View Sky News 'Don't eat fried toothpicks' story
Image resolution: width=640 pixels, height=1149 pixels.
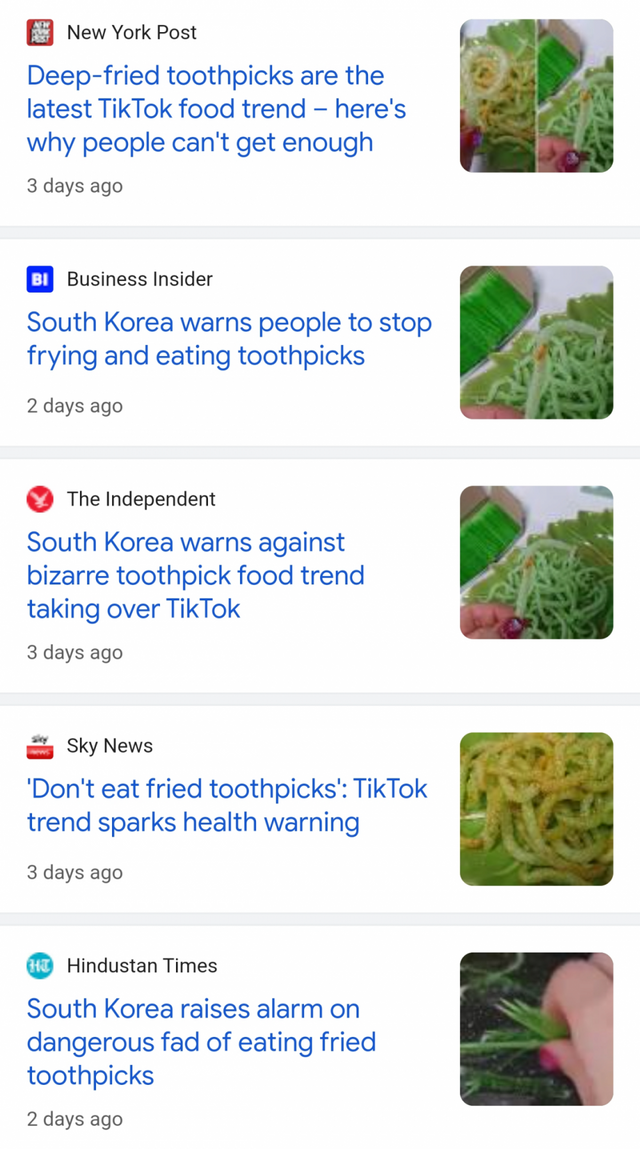(227, 805)
